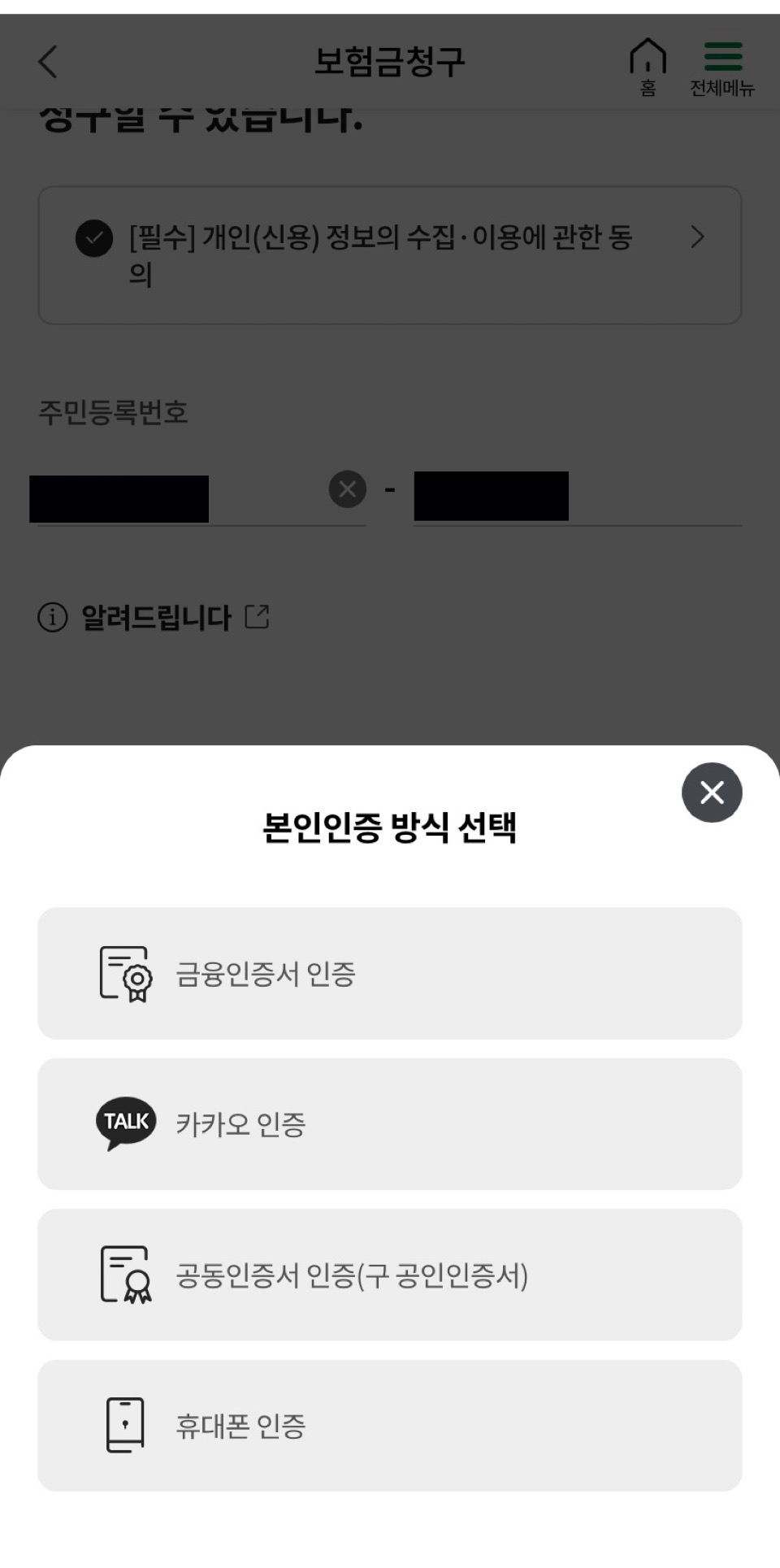
Task: Expand the consent details via right chevron
Action: tap(697, 238)
